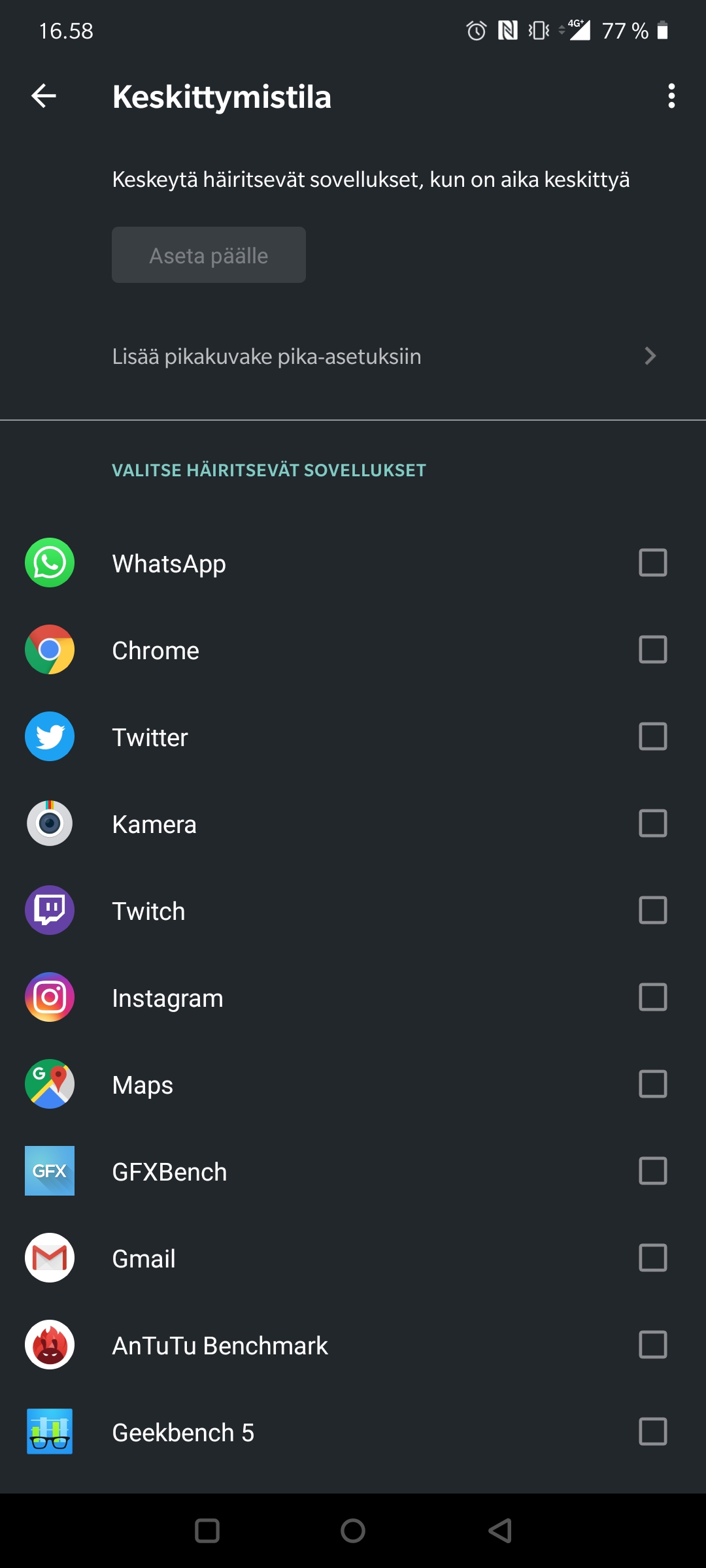Tap the Aseta päälle button

[209, 255]
